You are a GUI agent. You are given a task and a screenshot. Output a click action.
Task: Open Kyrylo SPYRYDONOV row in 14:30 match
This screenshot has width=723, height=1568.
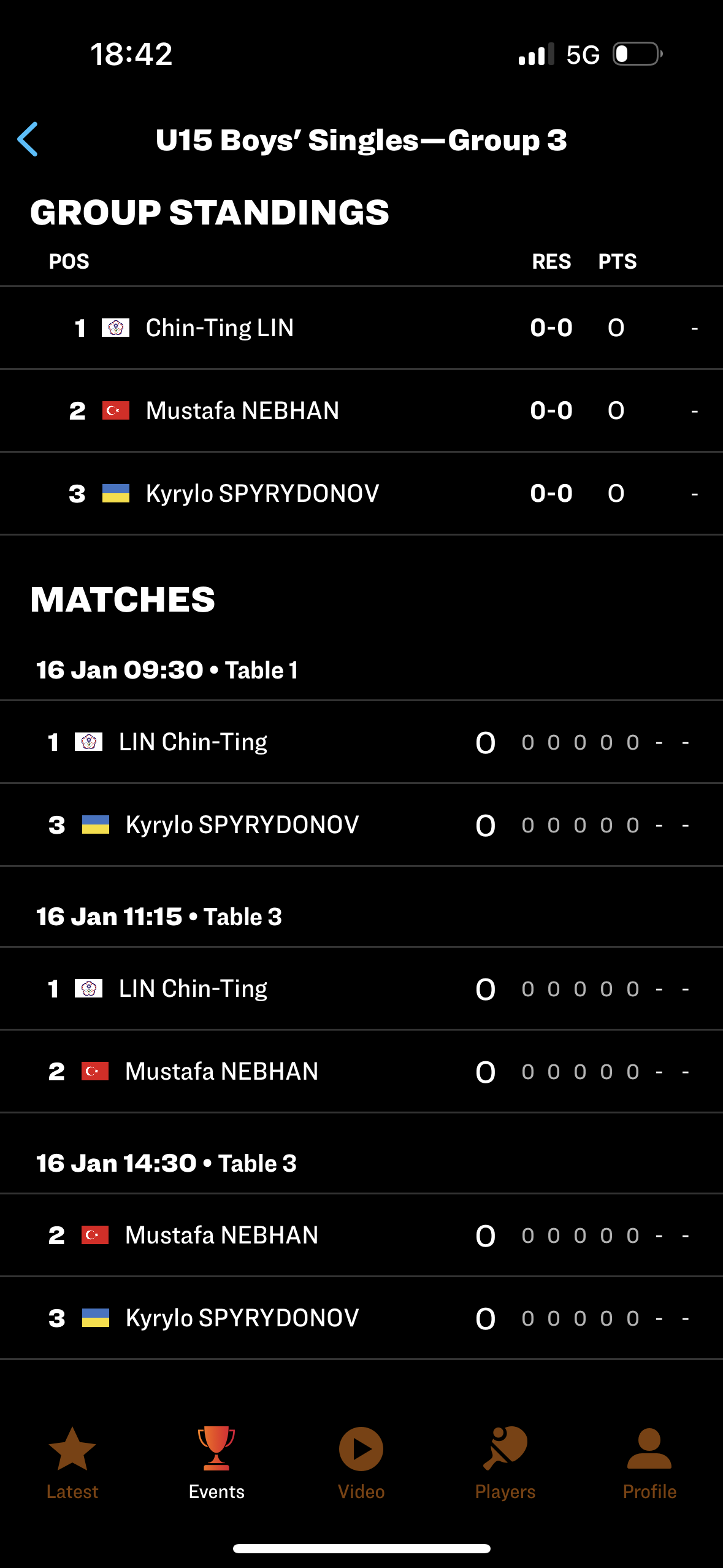361,1318
